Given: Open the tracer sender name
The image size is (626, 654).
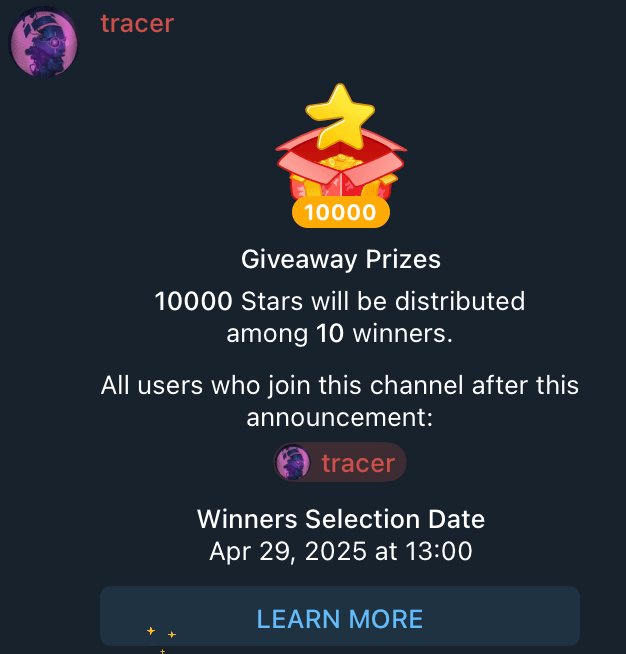Looking at the screenshot, I should (137, 23).
